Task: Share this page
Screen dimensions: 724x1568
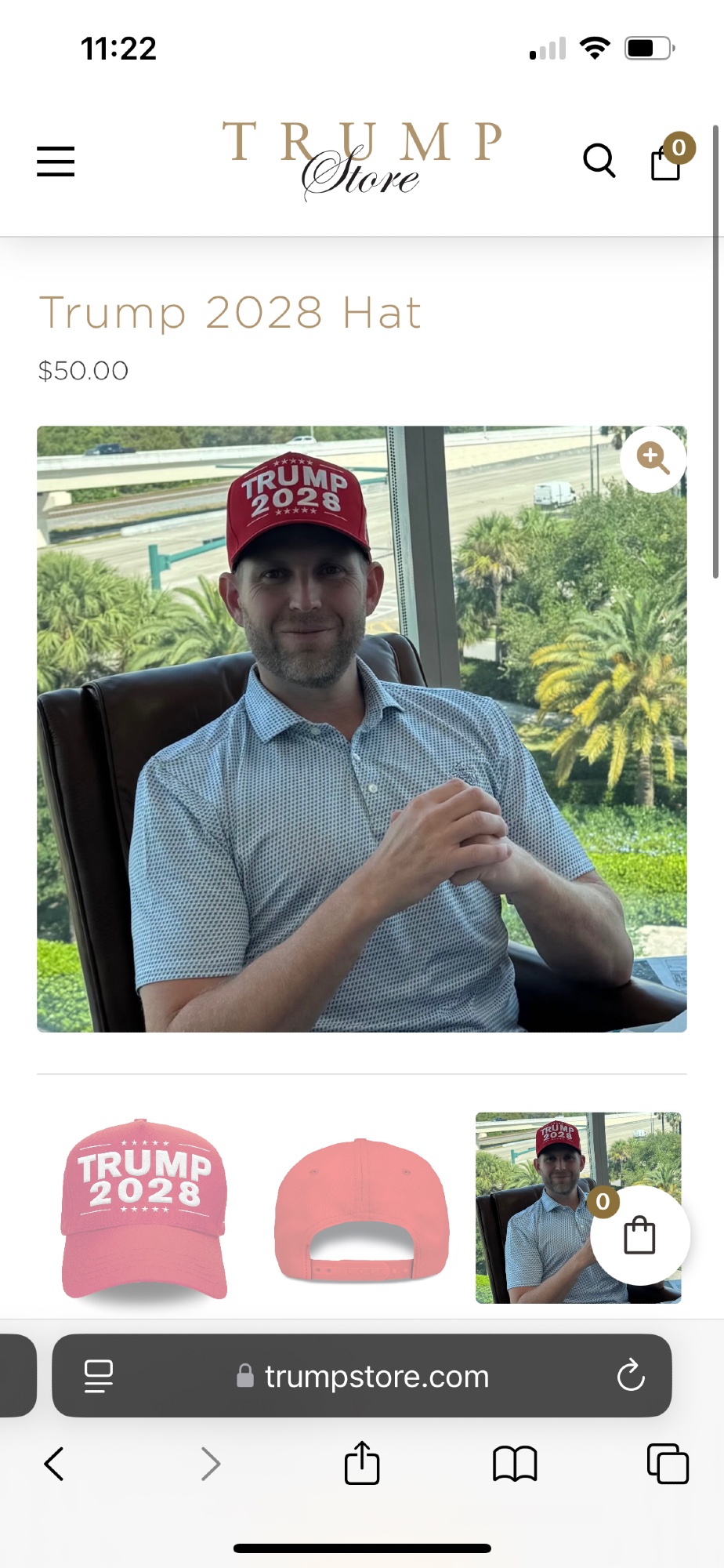Action: point(362,1464)
